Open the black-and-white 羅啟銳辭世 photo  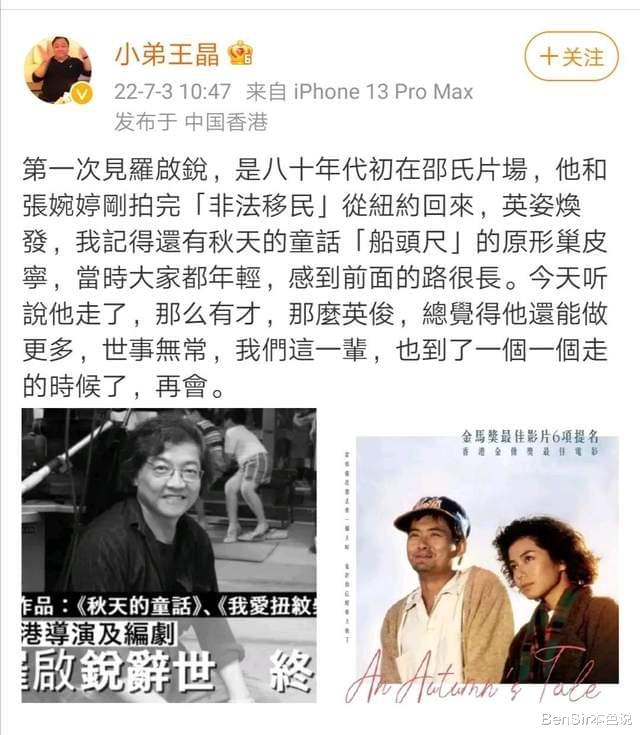pos(169,554)
